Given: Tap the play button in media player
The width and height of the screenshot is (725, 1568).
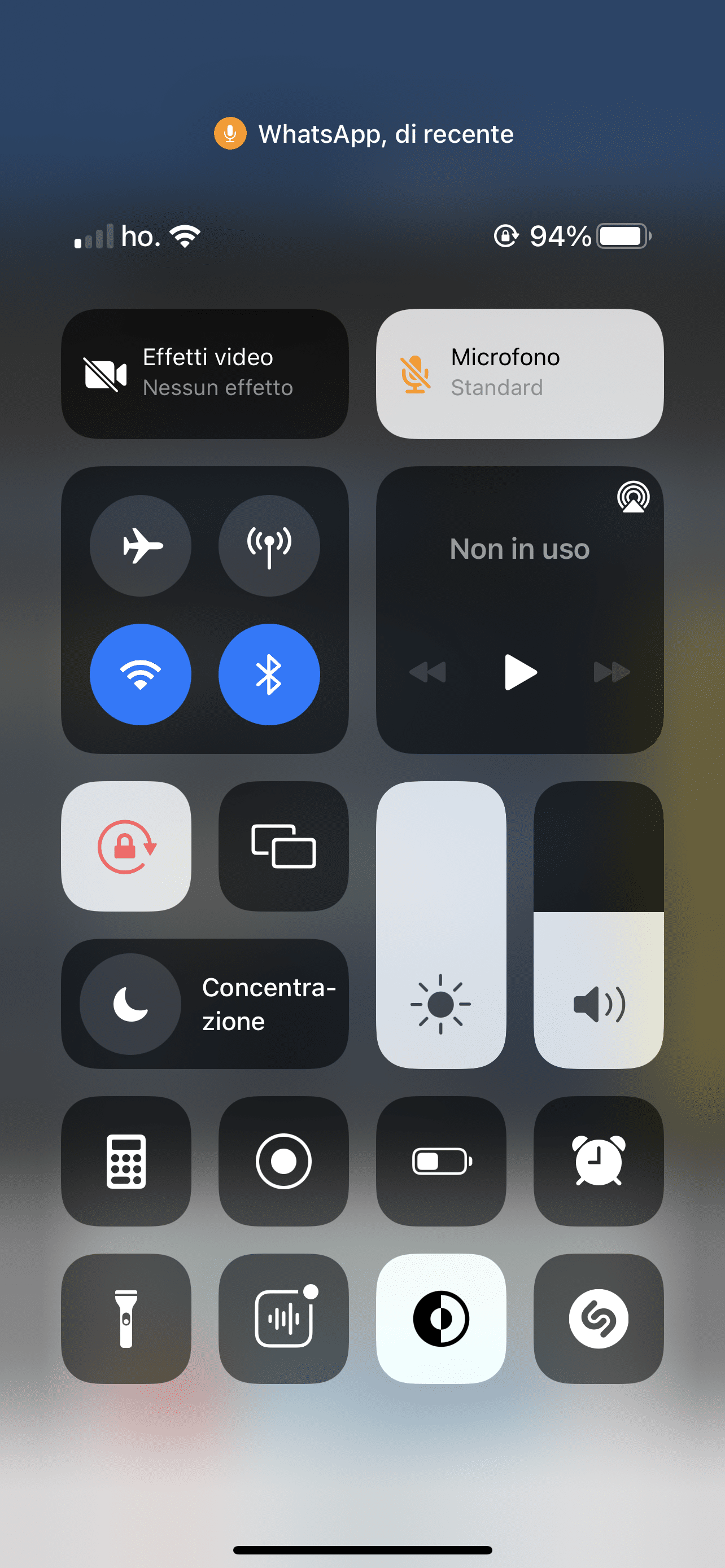Looking at the screenshot, I should pos(521,672).
